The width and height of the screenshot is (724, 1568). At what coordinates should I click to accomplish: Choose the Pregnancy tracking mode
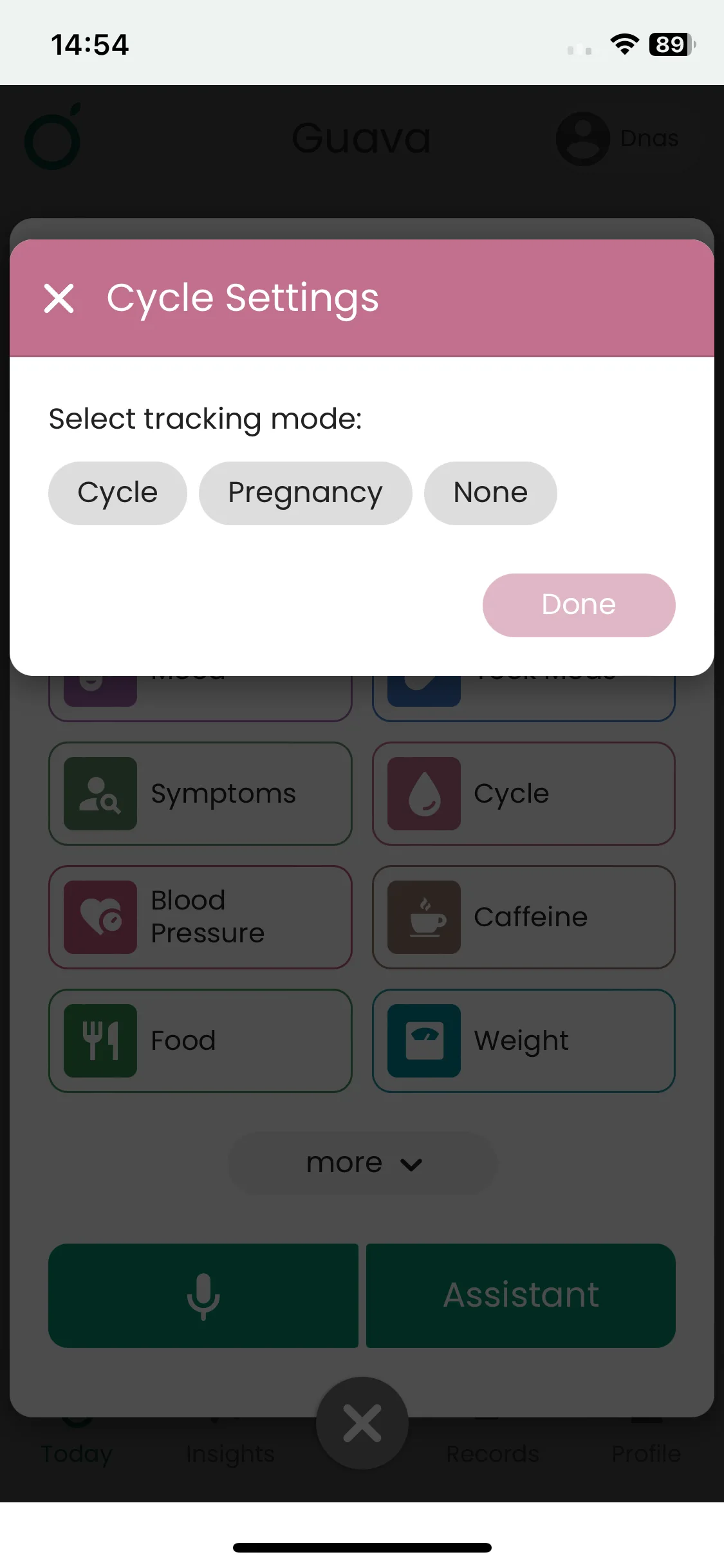[305, 493]
